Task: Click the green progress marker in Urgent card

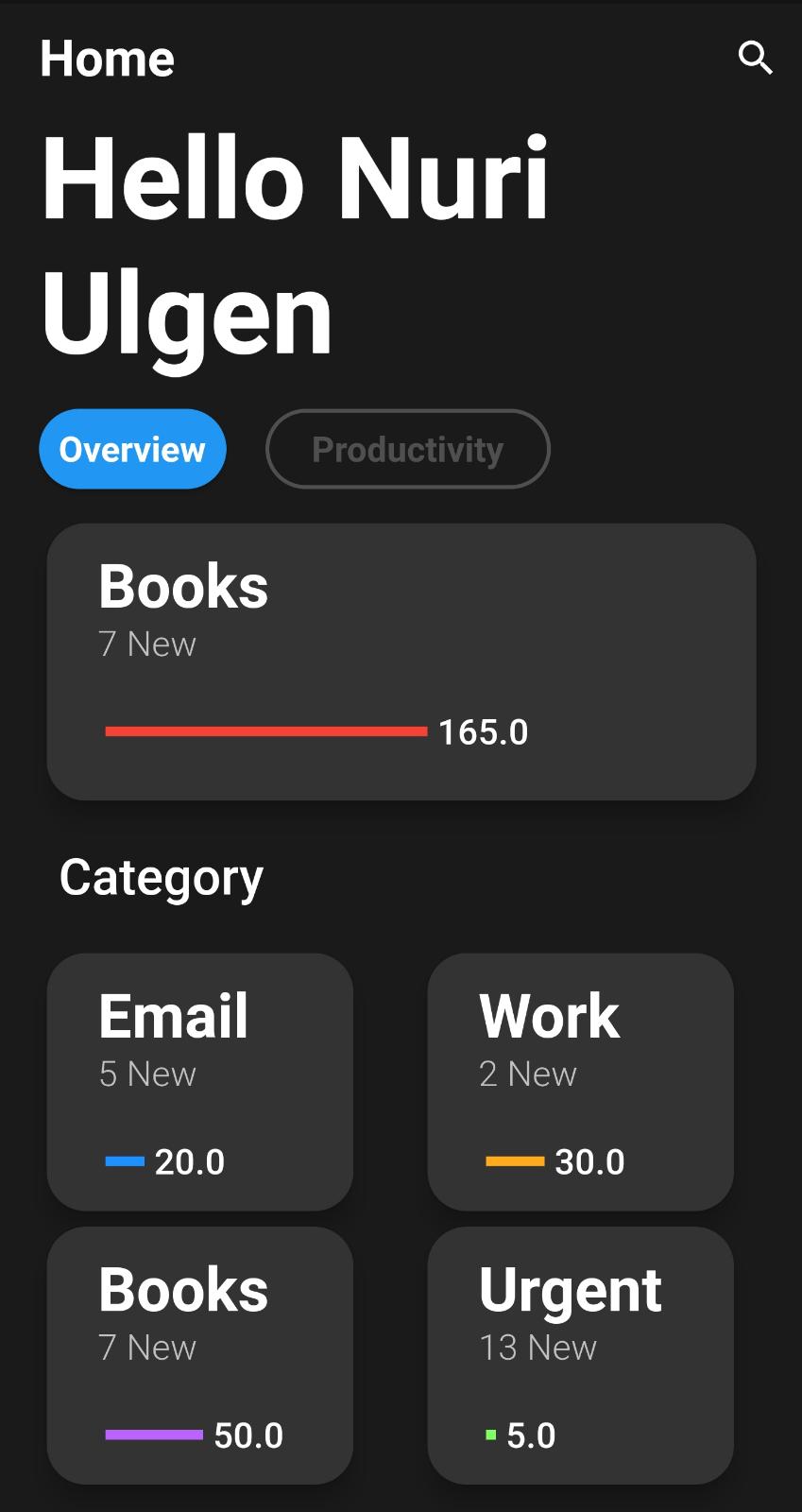Action: 490,1435
